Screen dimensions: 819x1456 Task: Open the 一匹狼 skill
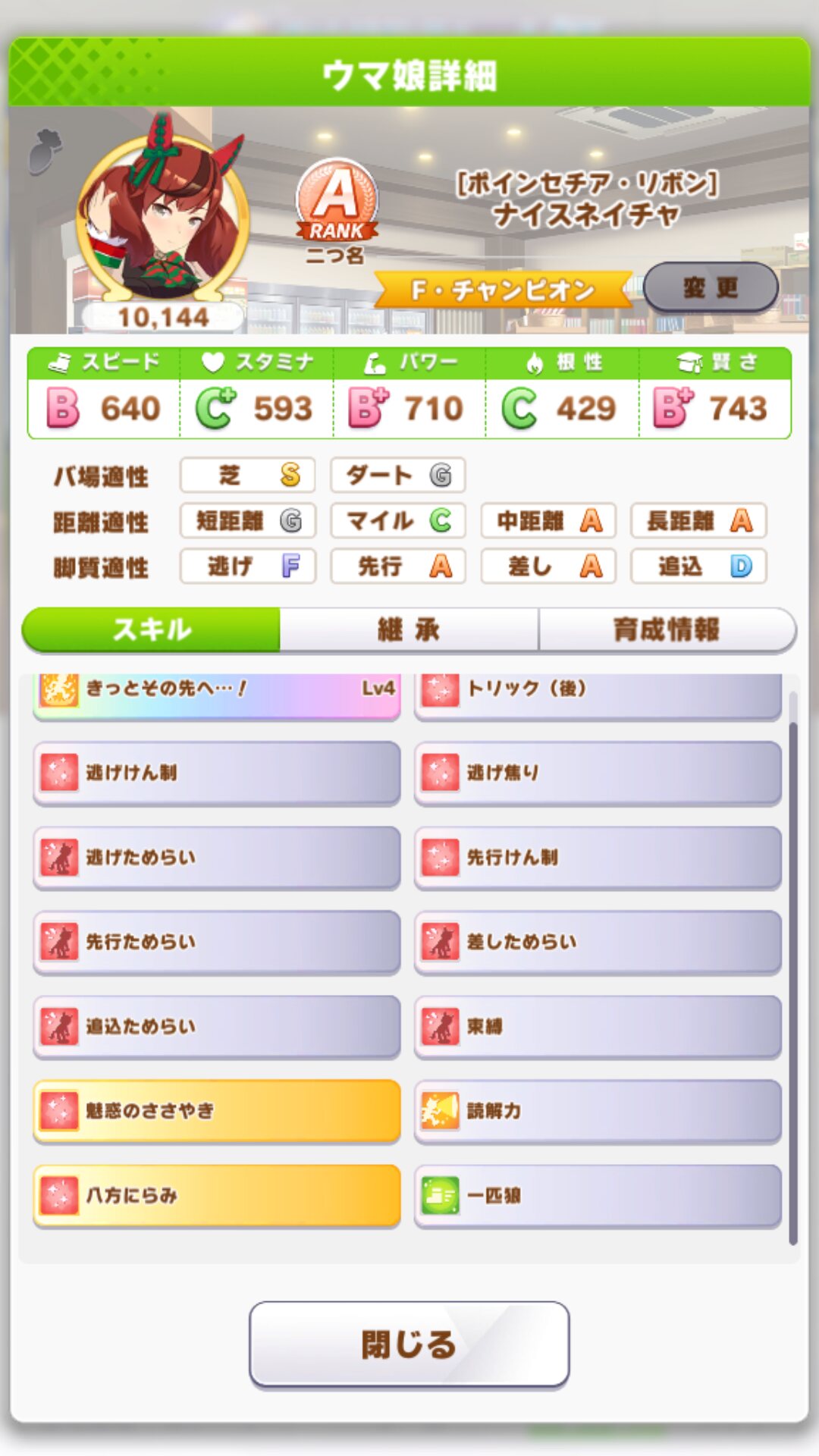click(598, 1196)
